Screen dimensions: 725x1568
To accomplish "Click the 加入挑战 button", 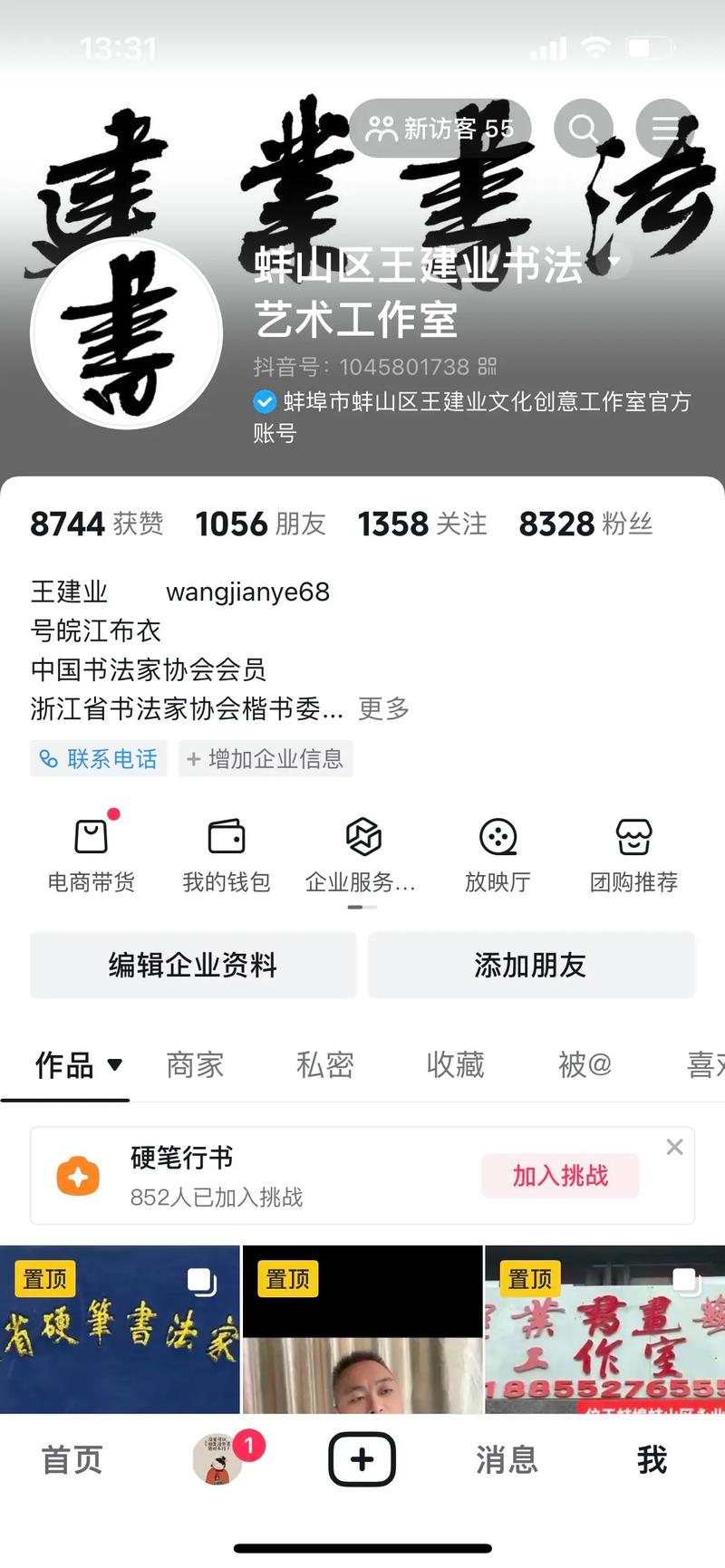I will tap(559, 1176).
